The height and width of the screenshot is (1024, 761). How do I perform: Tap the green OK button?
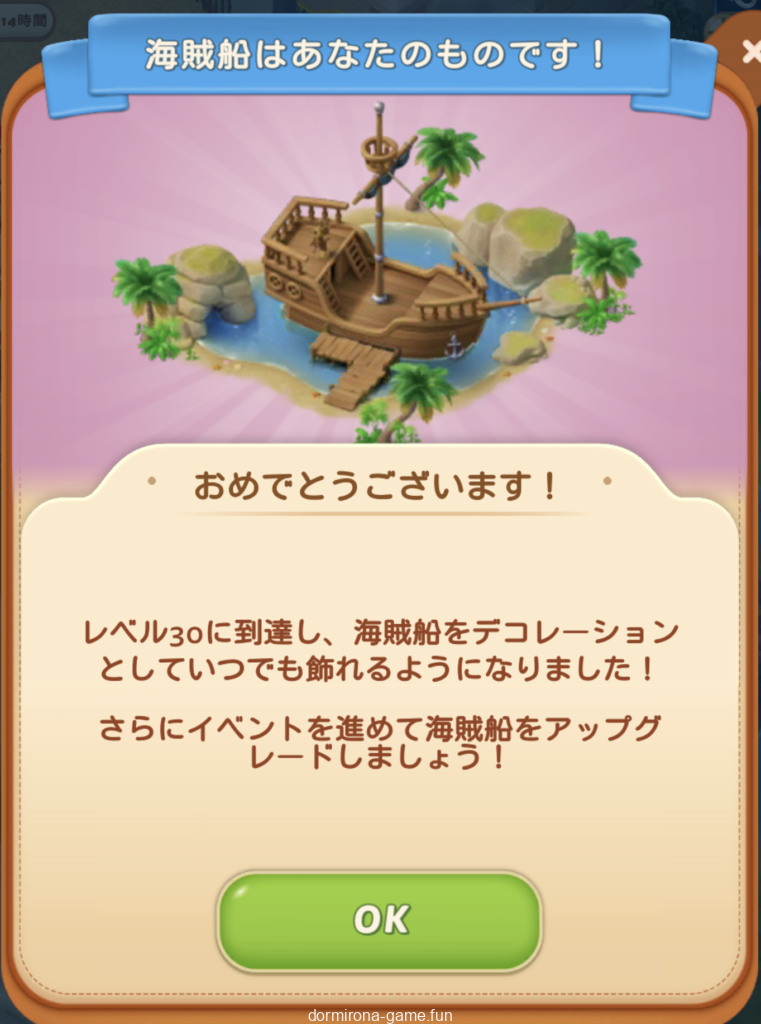tap(380, 920)
